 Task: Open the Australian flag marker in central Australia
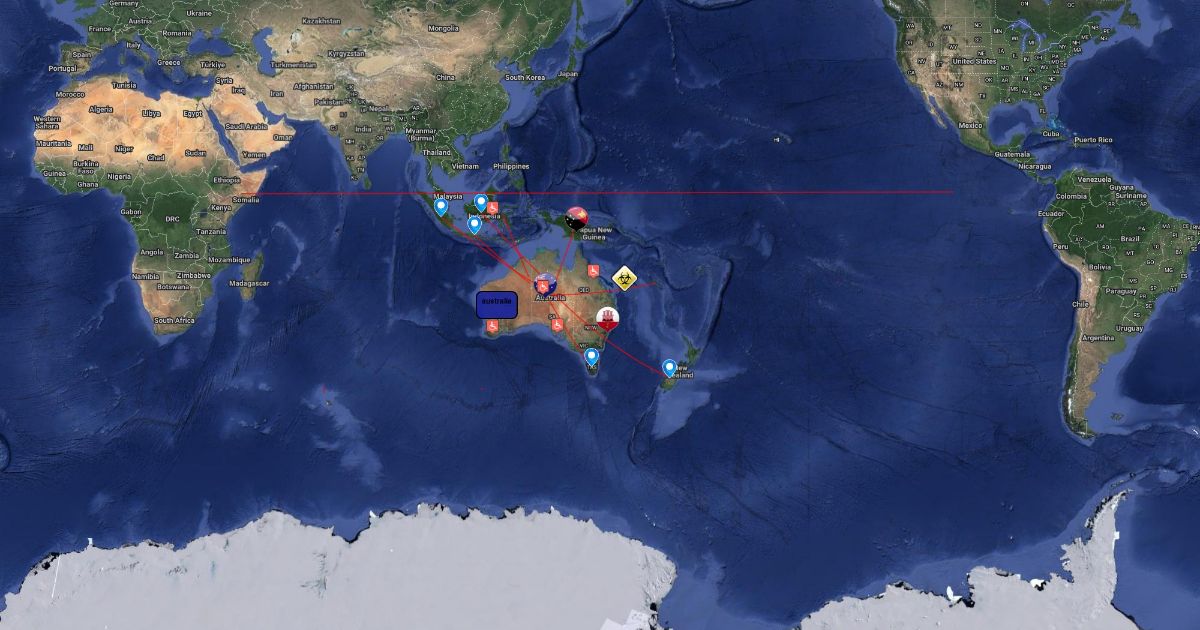click(545, 286)
